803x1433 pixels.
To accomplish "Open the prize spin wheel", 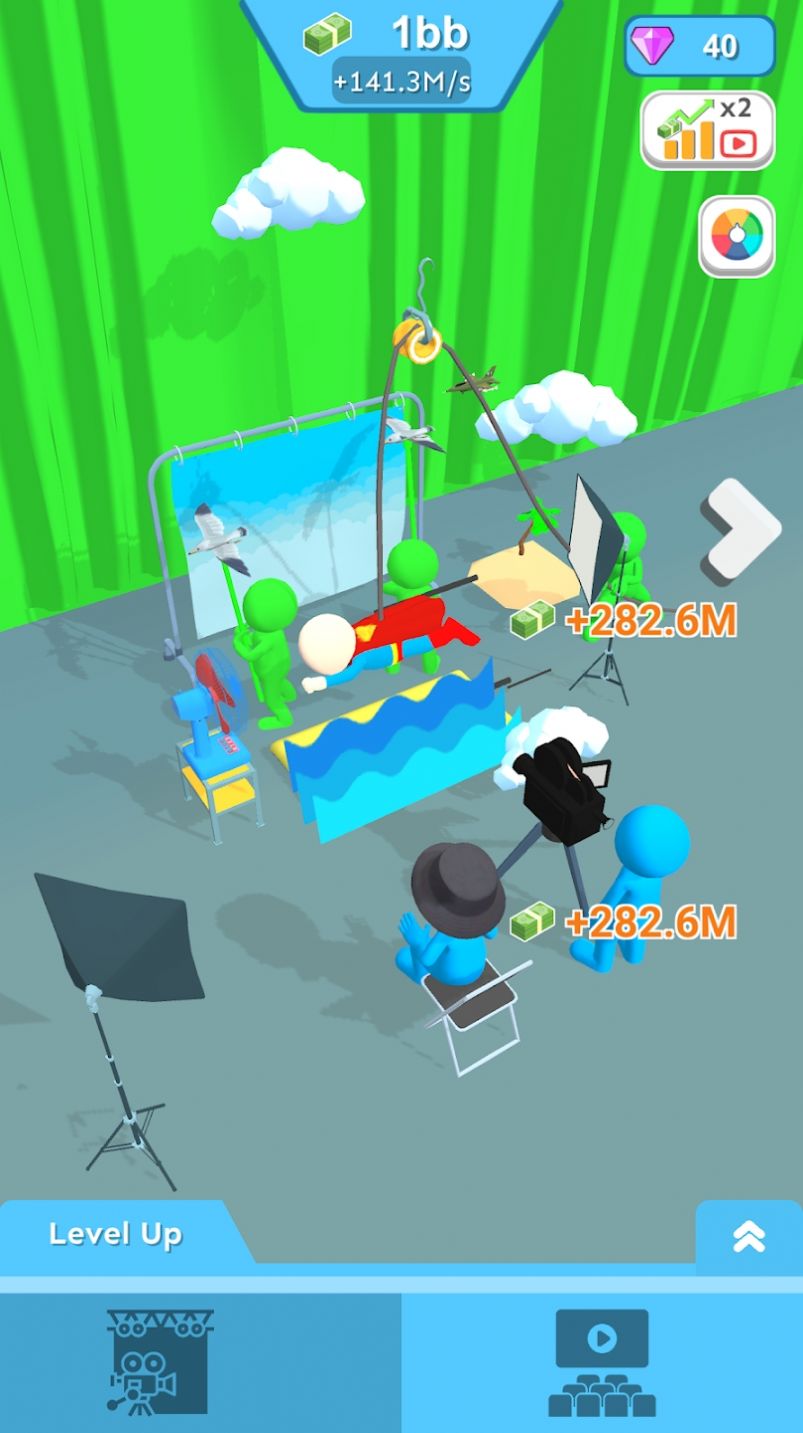I will (736, 236).
